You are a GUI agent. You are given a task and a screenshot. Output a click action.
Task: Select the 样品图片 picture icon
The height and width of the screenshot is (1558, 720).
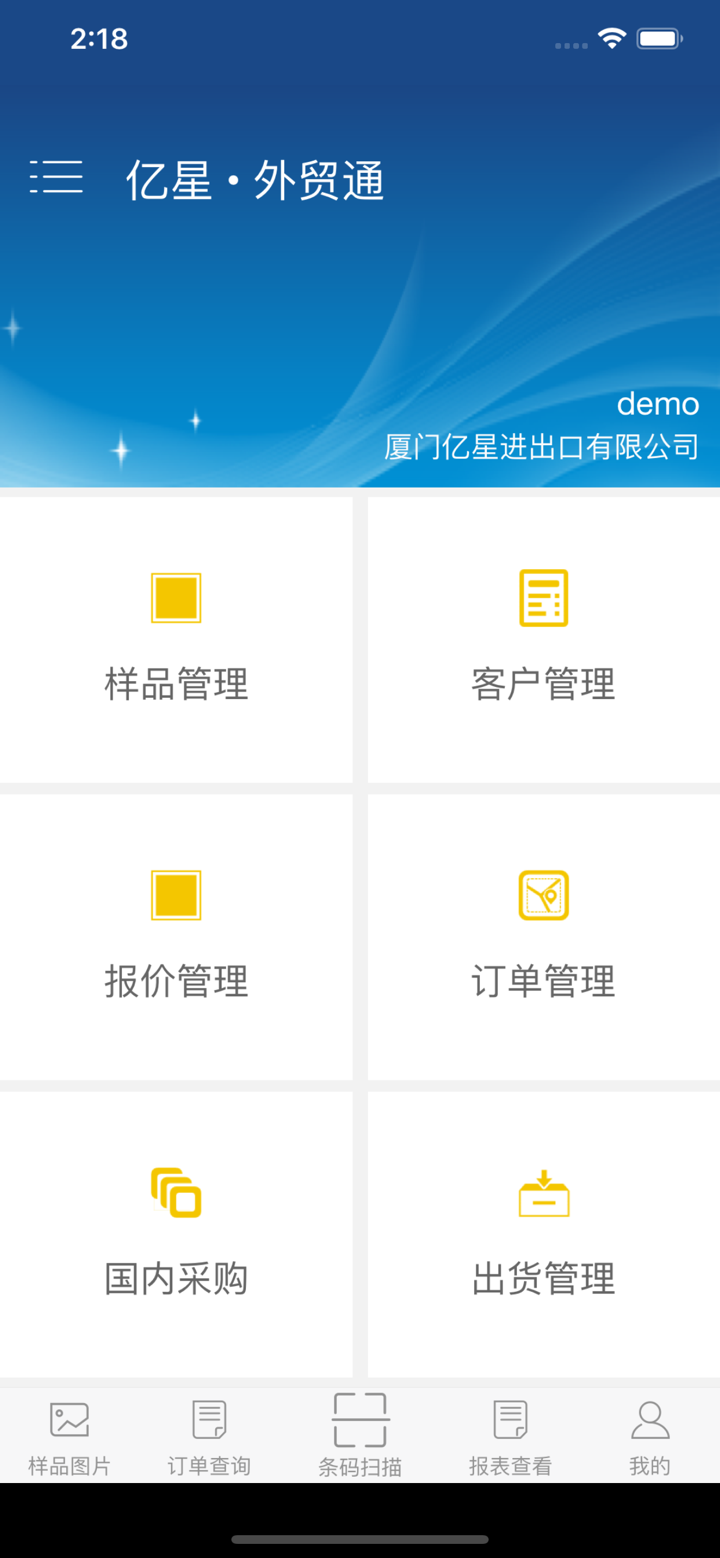(69, 1419)
